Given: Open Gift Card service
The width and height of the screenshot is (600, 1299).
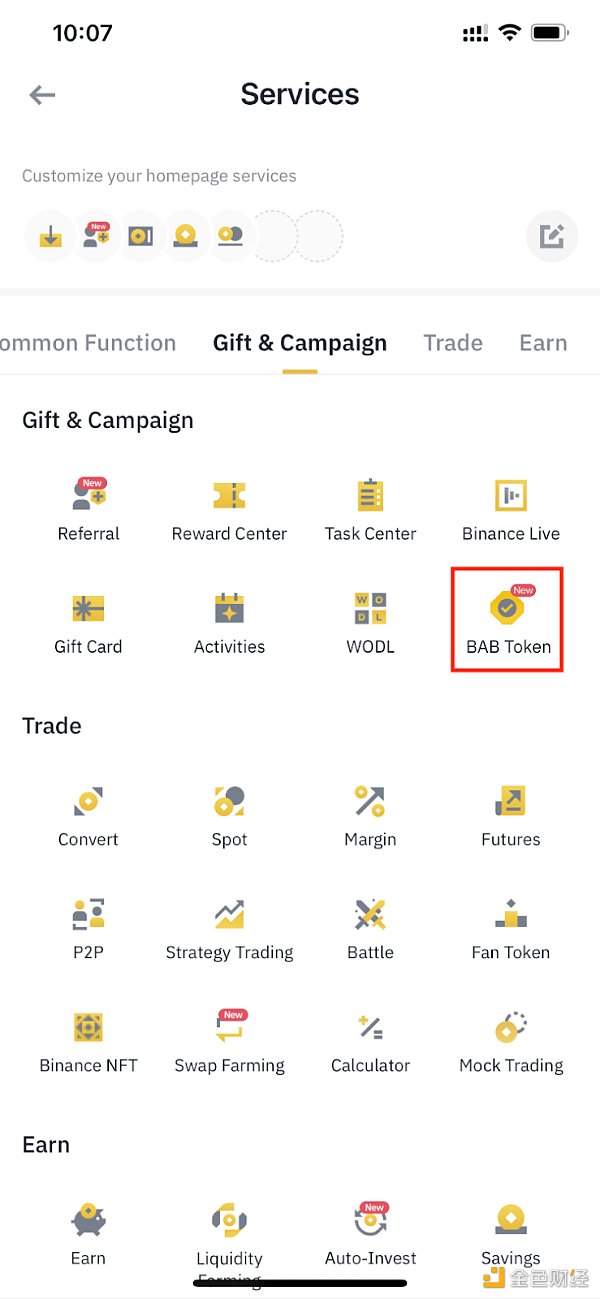Looking at the screenshot, I should [88, 623].
